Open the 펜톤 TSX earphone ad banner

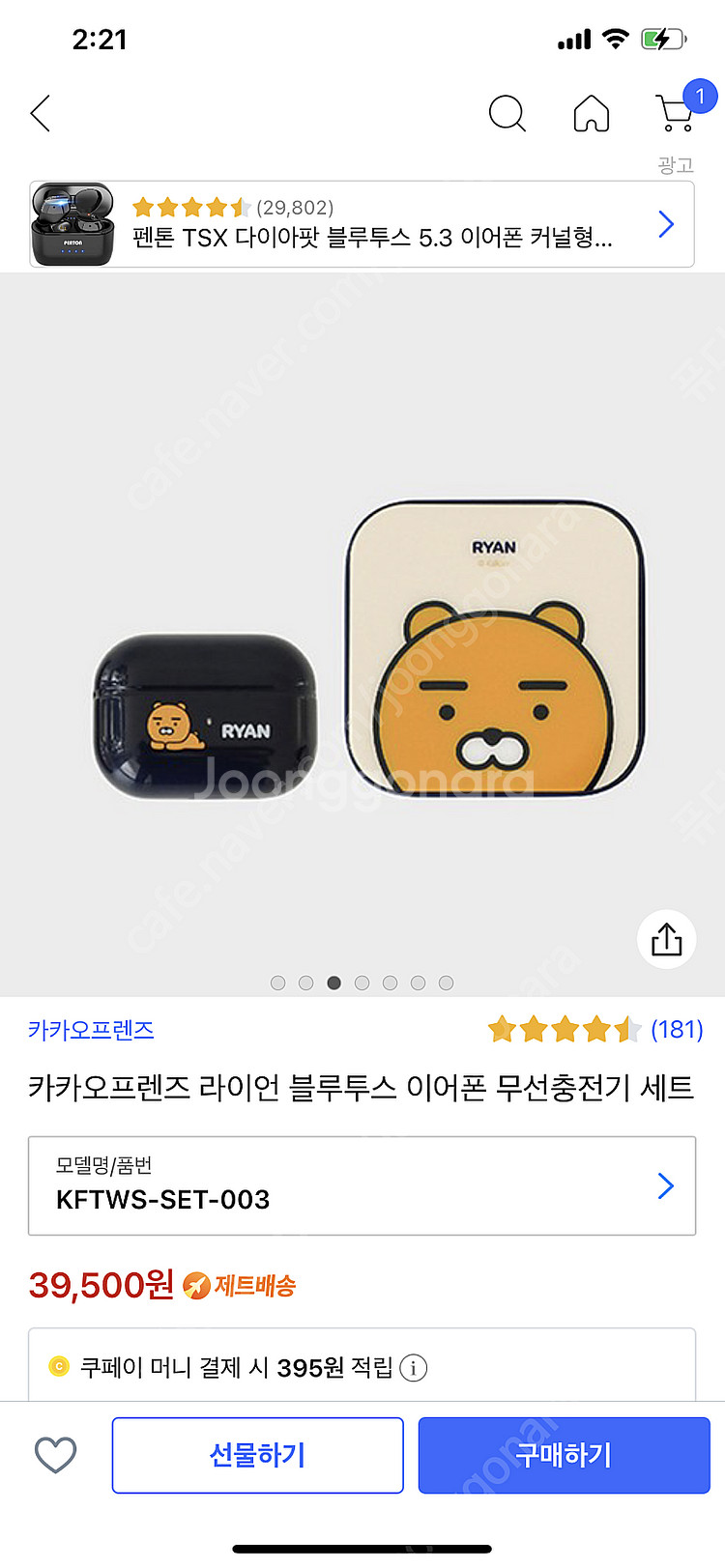(362, 224)
